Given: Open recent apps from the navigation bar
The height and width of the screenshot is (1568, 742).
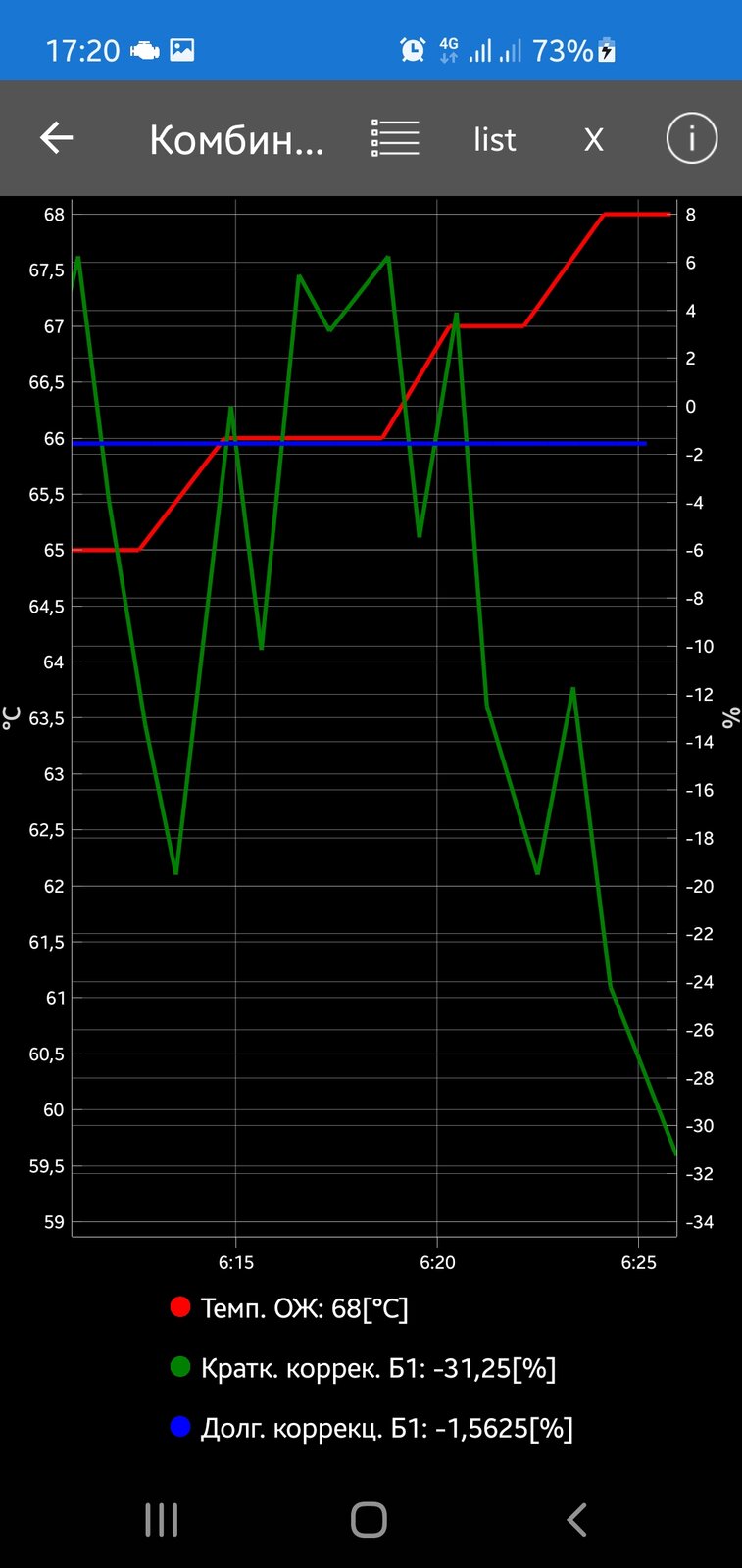Looking at the screenshot, I should click(162, 1520).
